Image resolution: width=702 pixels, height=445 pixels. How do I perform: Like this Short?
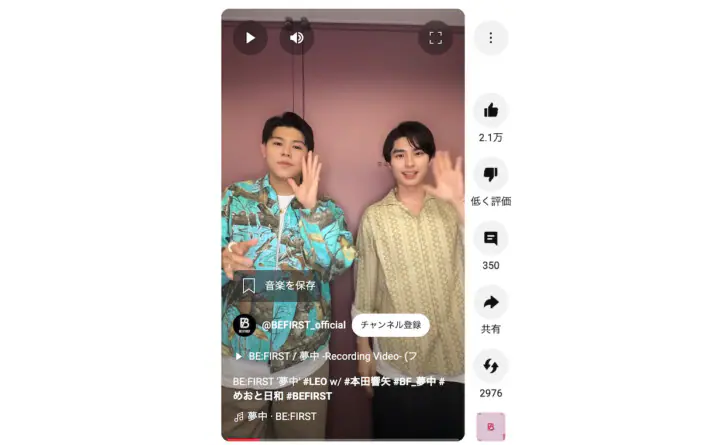(x=490, y=110)
